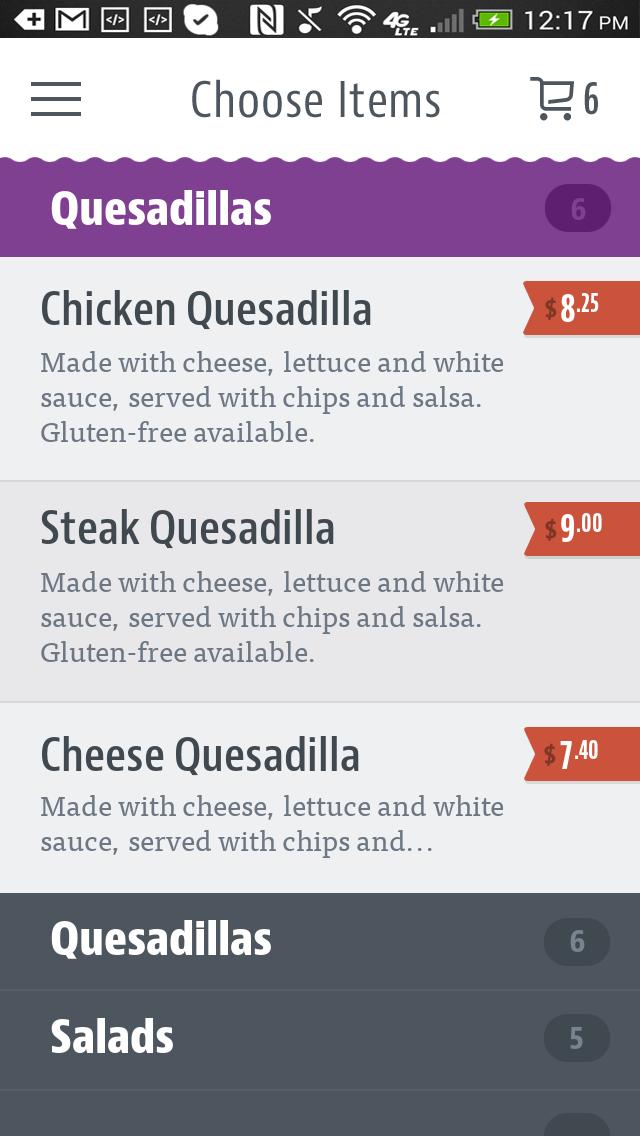Collapse the purple Quesadillas header
The width and height of the screenshot is (640, 1136).
pyautogui.click(x=320, y=210)
